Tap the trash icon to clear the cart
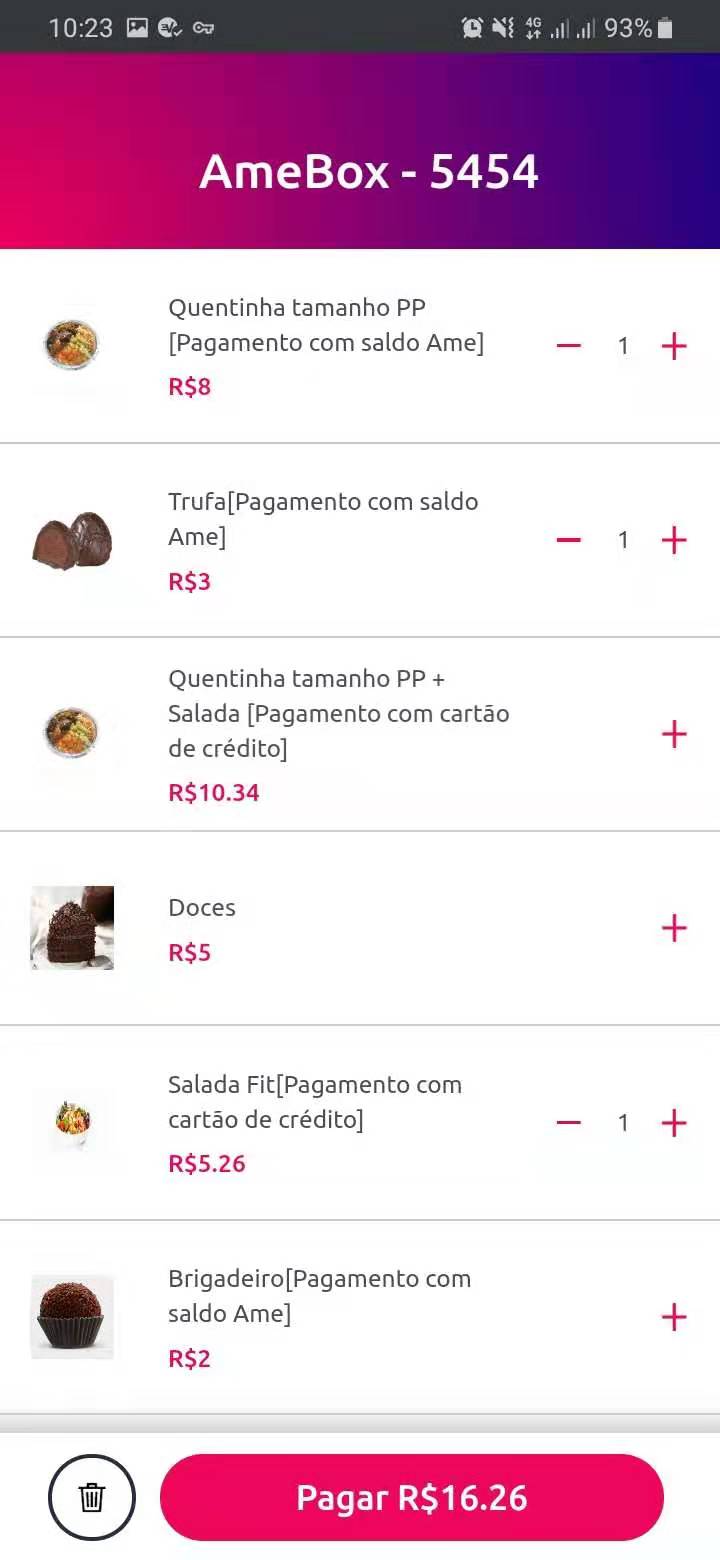This screenshot has height=1560, width=720. (92, 1497)
